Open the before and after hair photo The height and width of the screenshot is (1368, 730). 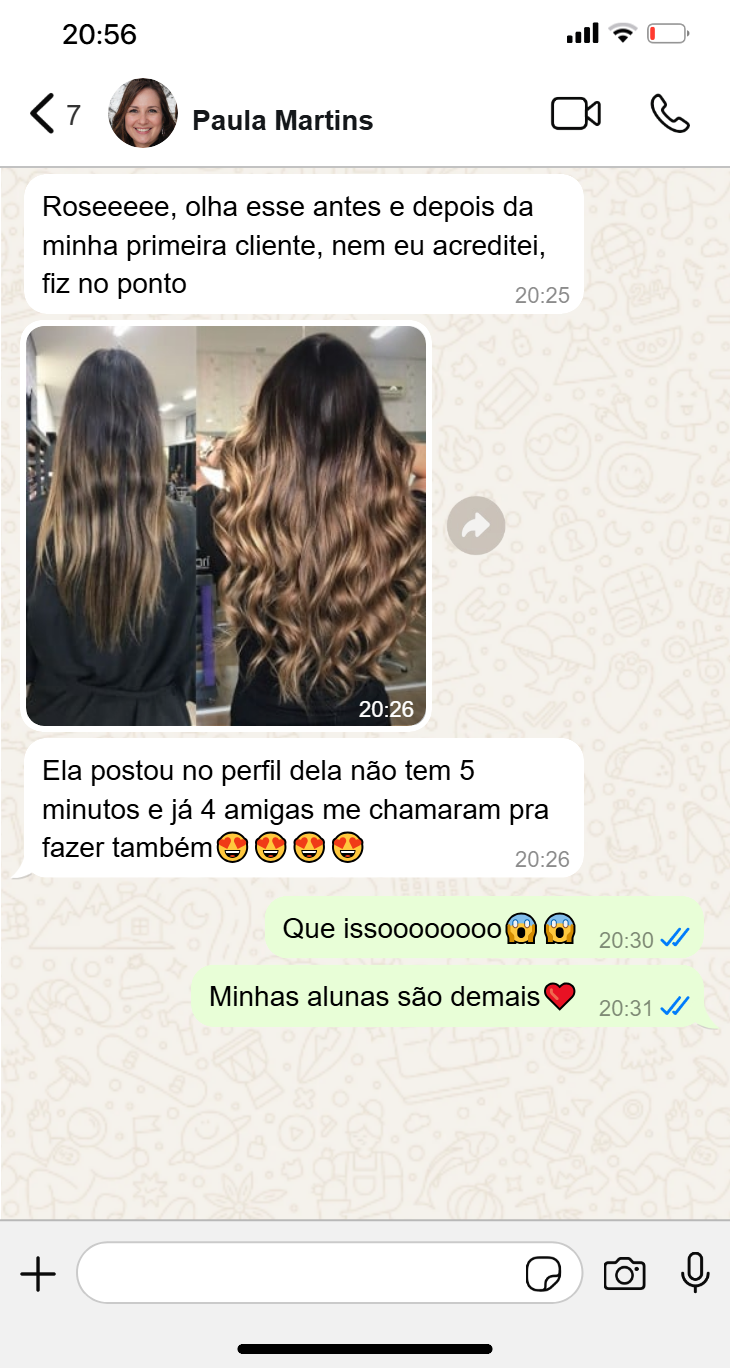[226, 525]
